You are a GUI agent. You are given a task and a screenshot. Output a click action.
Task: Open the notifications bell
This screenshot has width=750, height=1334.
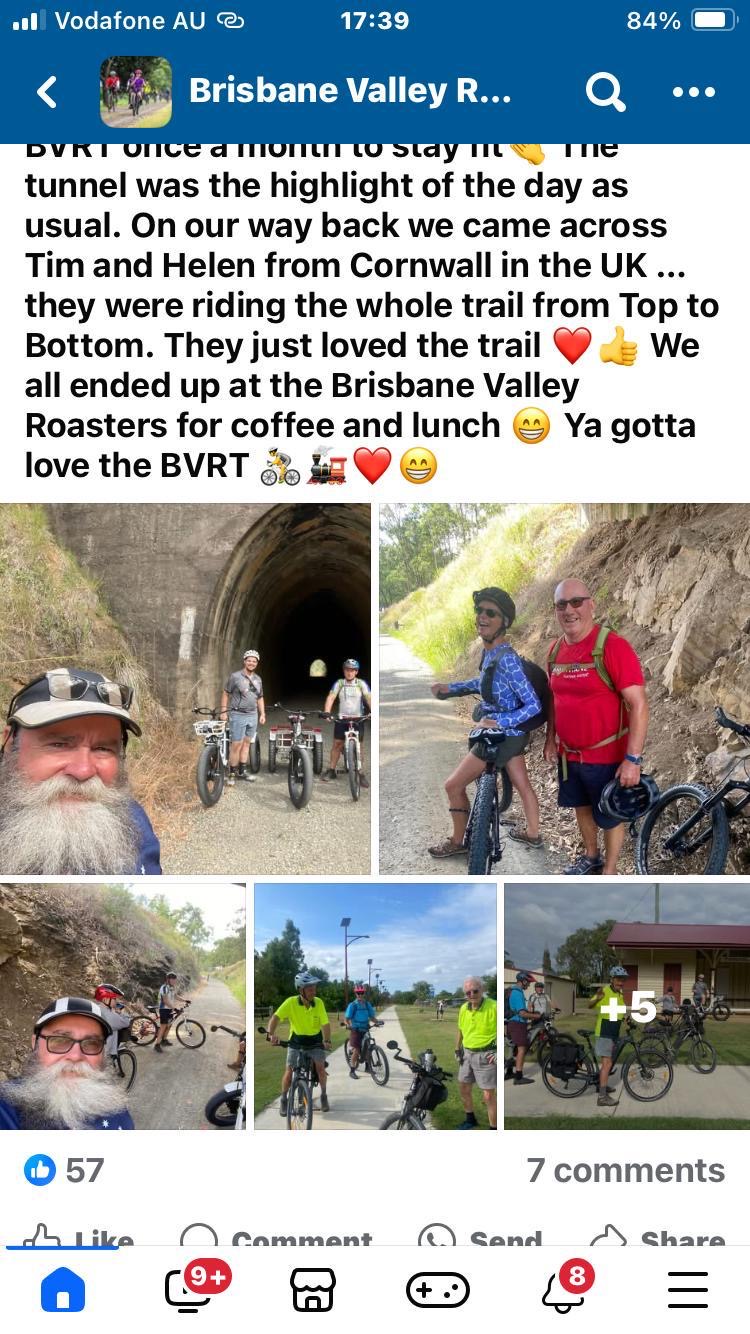[564, 1291]
